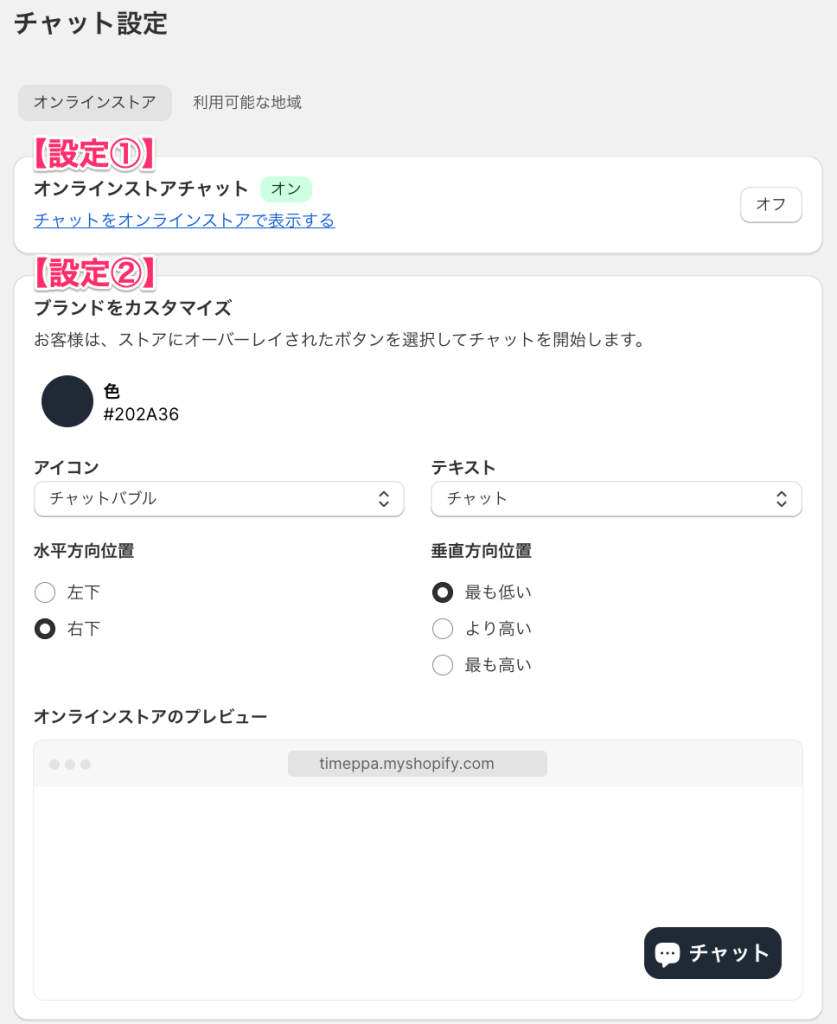The image size is (837, 1024).
Task: Select the 右下 horizontal position option
Action: click(44, 628)
